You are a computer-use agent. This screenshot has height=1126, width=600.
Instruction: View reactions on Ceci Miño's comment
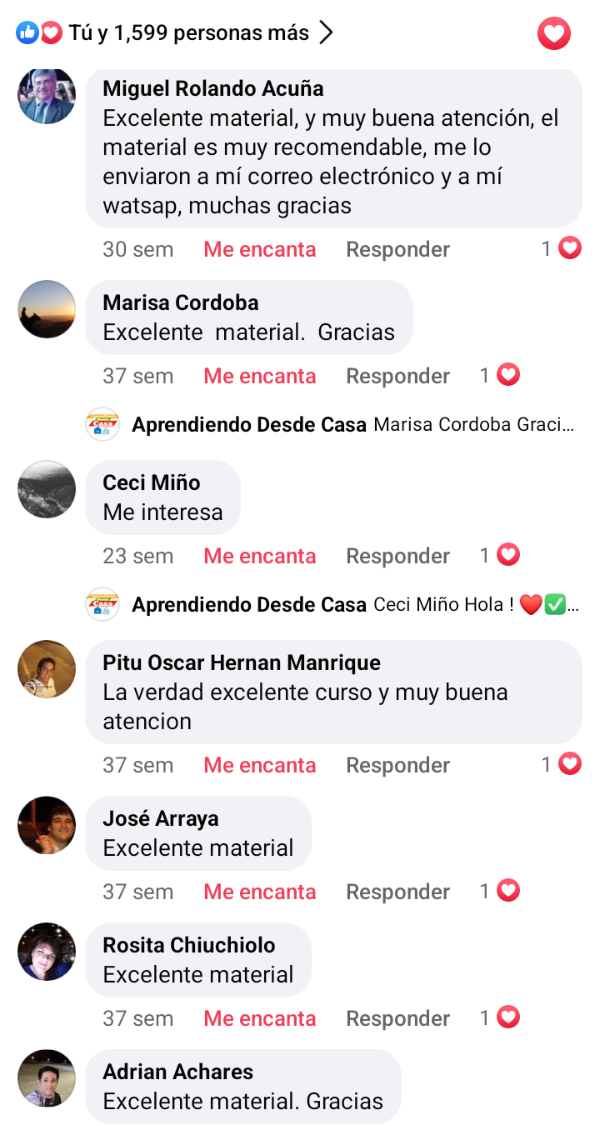pos(500,556)
